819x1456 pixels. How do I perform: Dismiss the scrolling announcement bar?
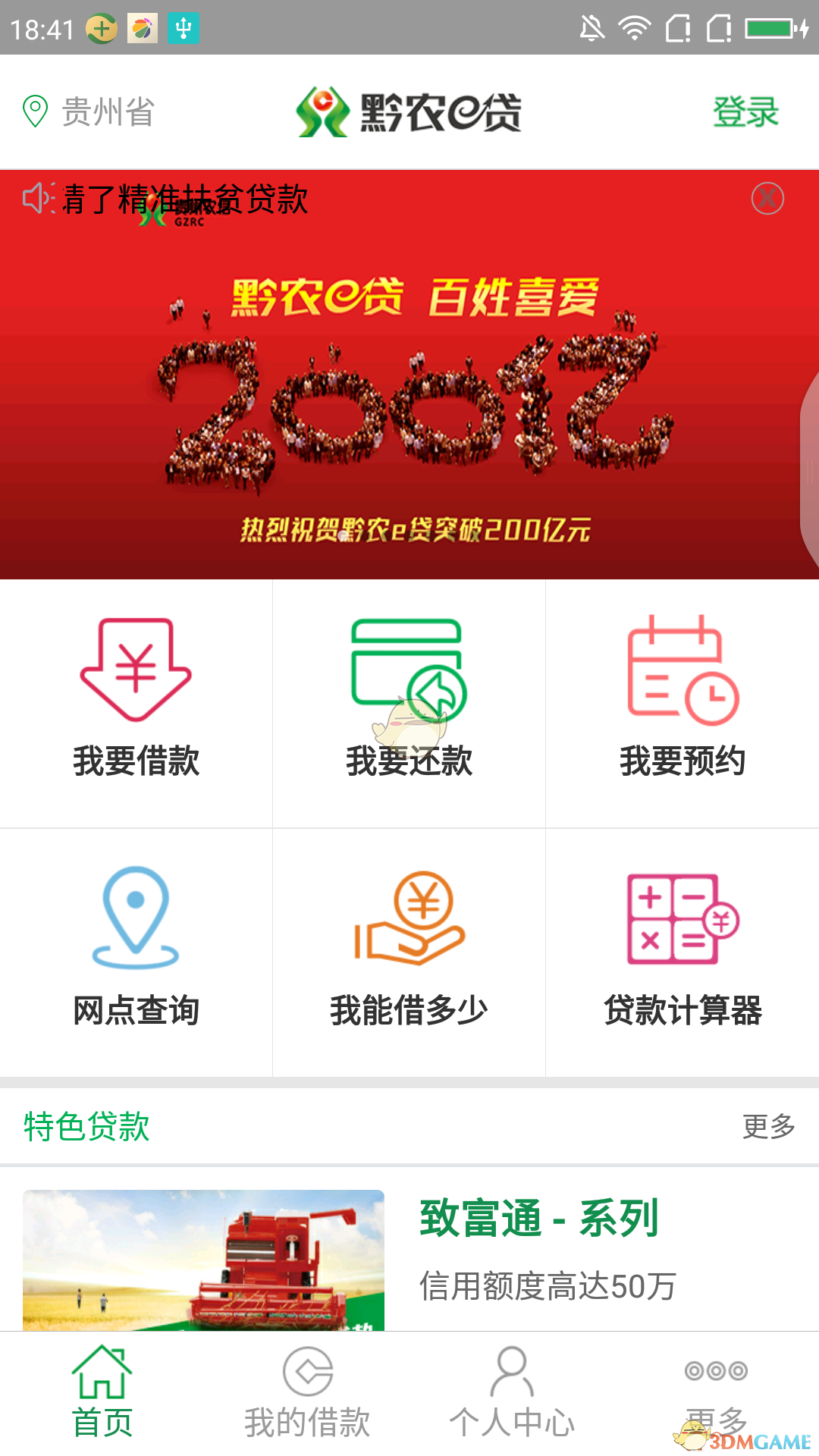(767, 199)
